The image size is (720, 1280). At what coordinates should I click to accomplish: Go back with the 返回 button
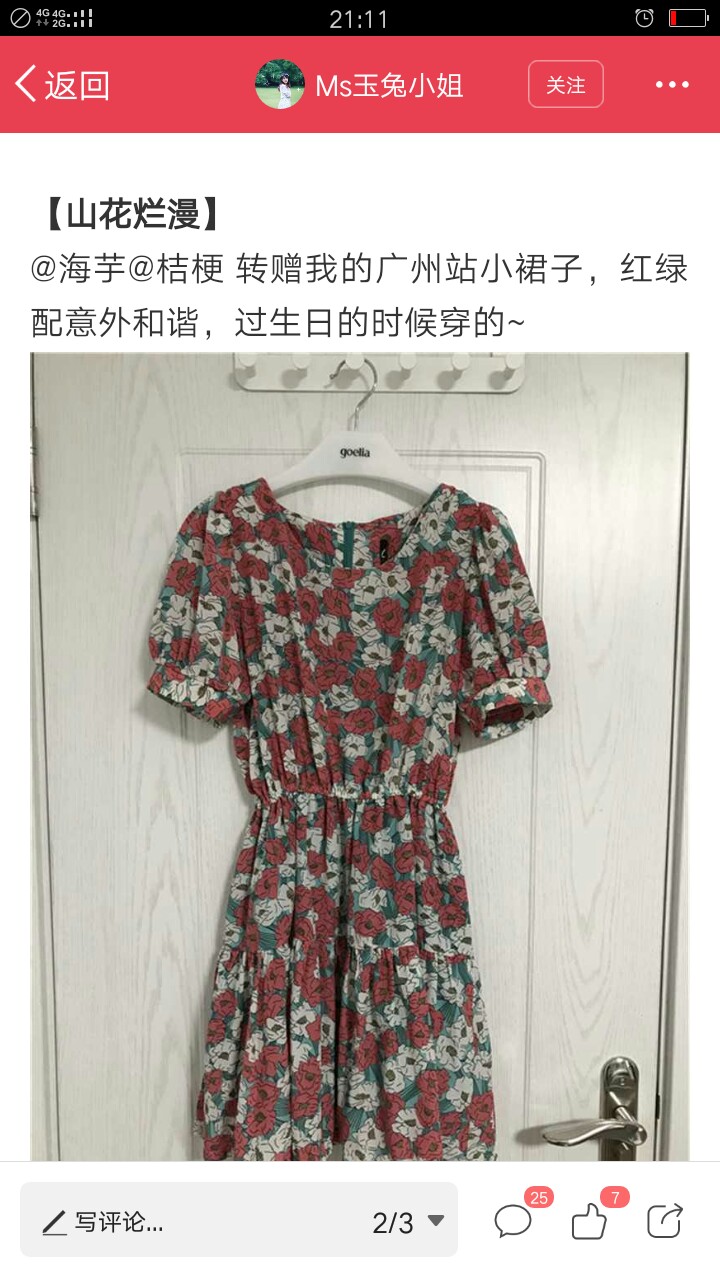(62, 85)
